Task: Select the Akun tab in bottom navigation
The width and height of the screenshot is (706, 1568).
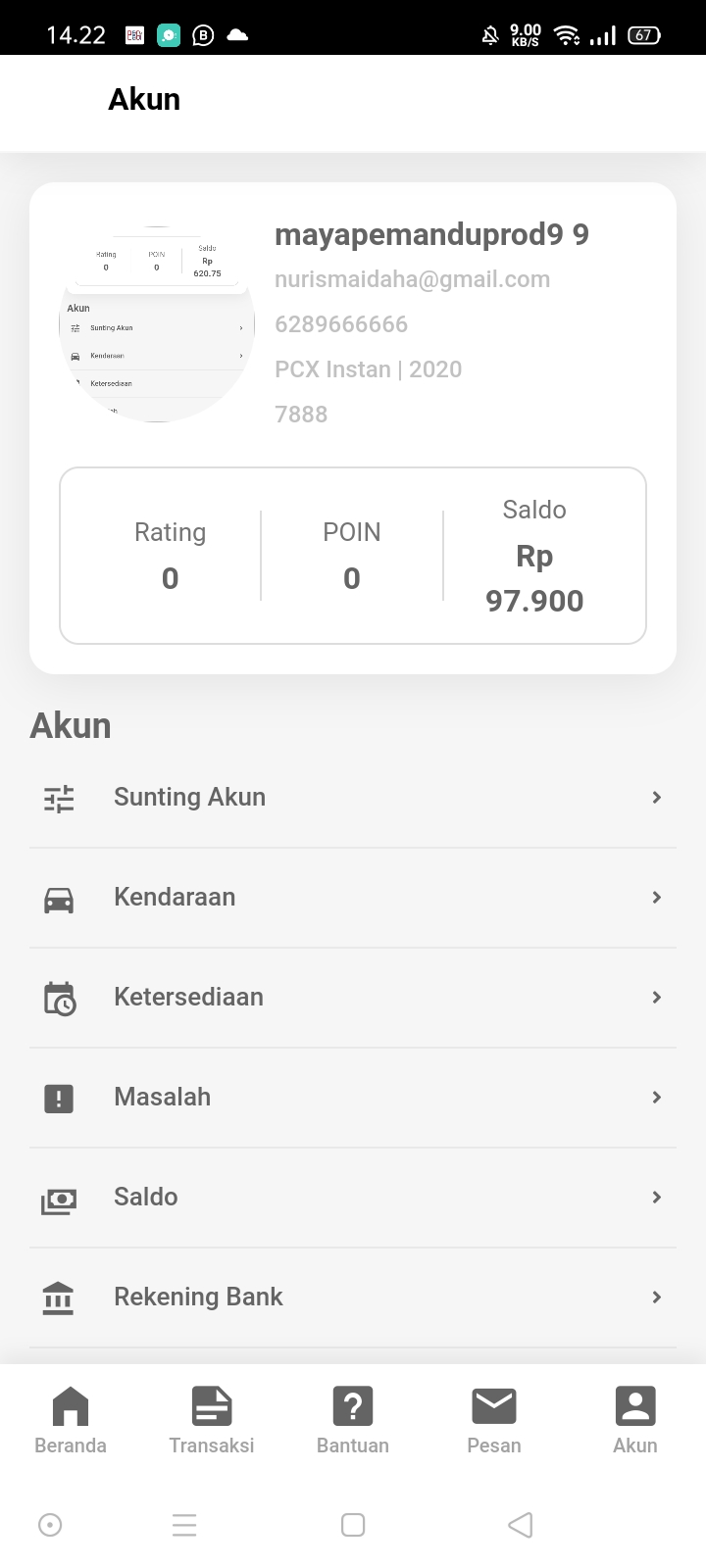Action: tap(635, 1420)
